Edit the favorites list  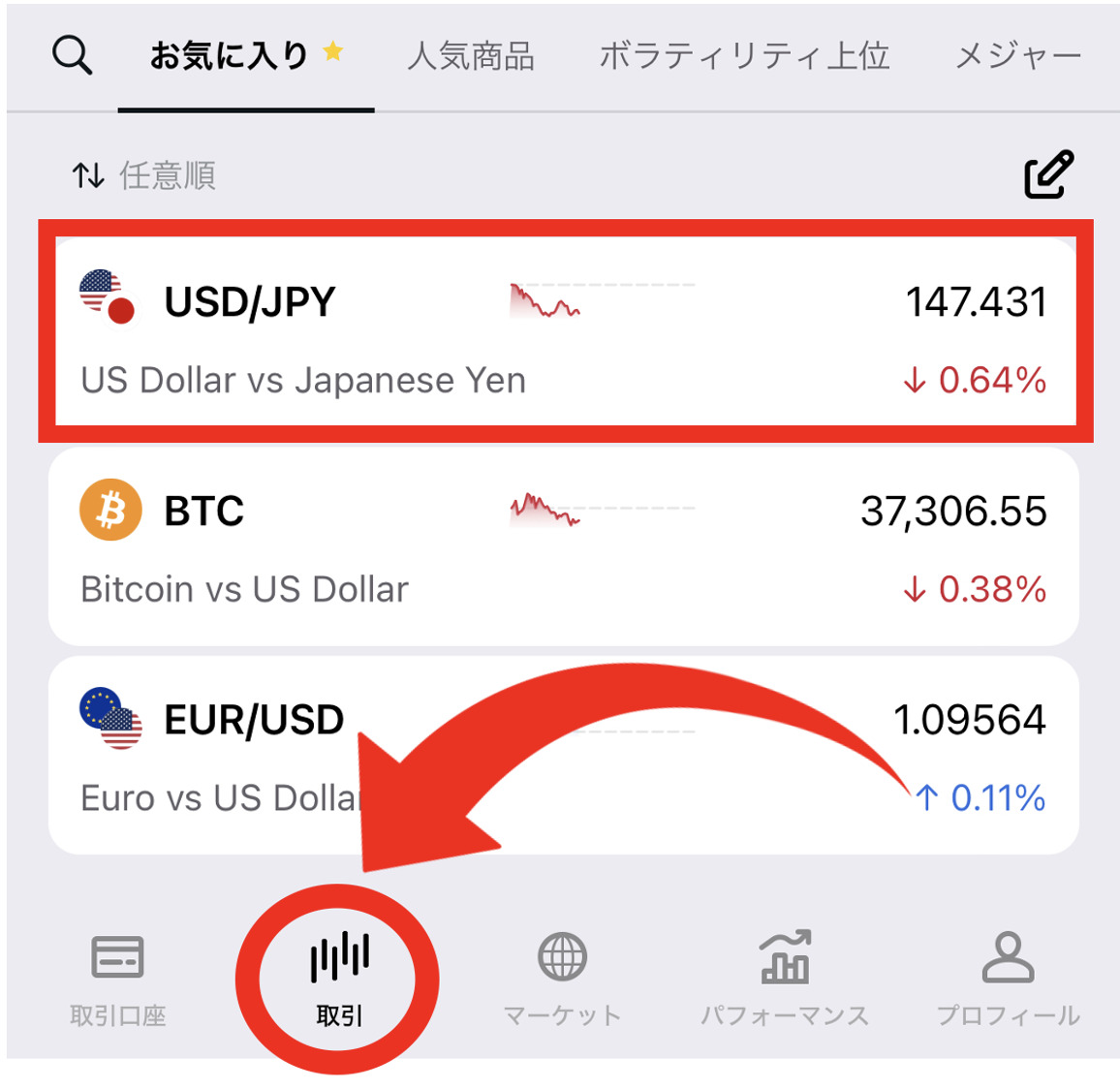tap(1048, 174)
